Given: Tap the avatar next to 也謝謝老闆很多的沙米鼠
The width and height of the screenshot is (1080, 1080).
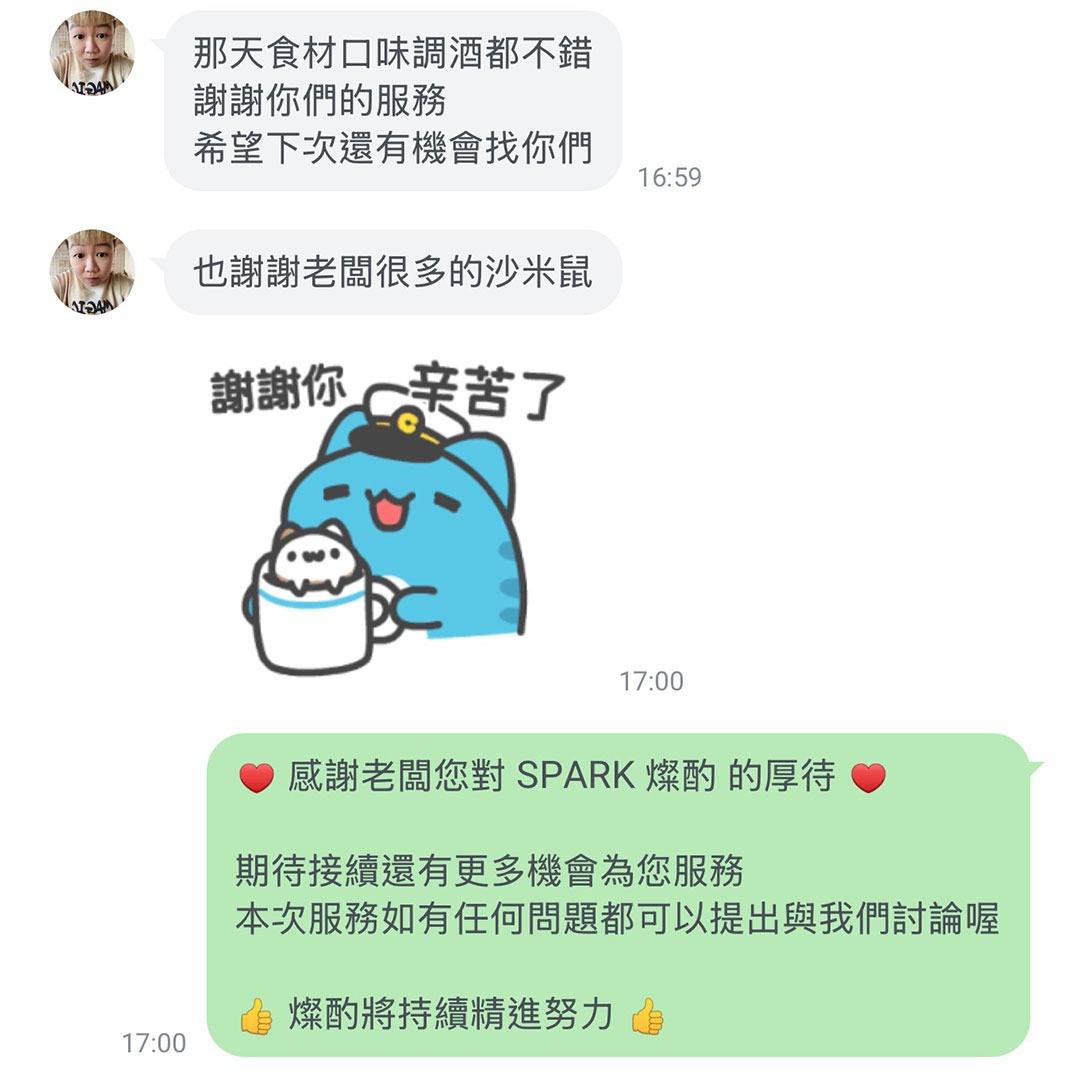Looking at the screenshot, I should 92,272.
